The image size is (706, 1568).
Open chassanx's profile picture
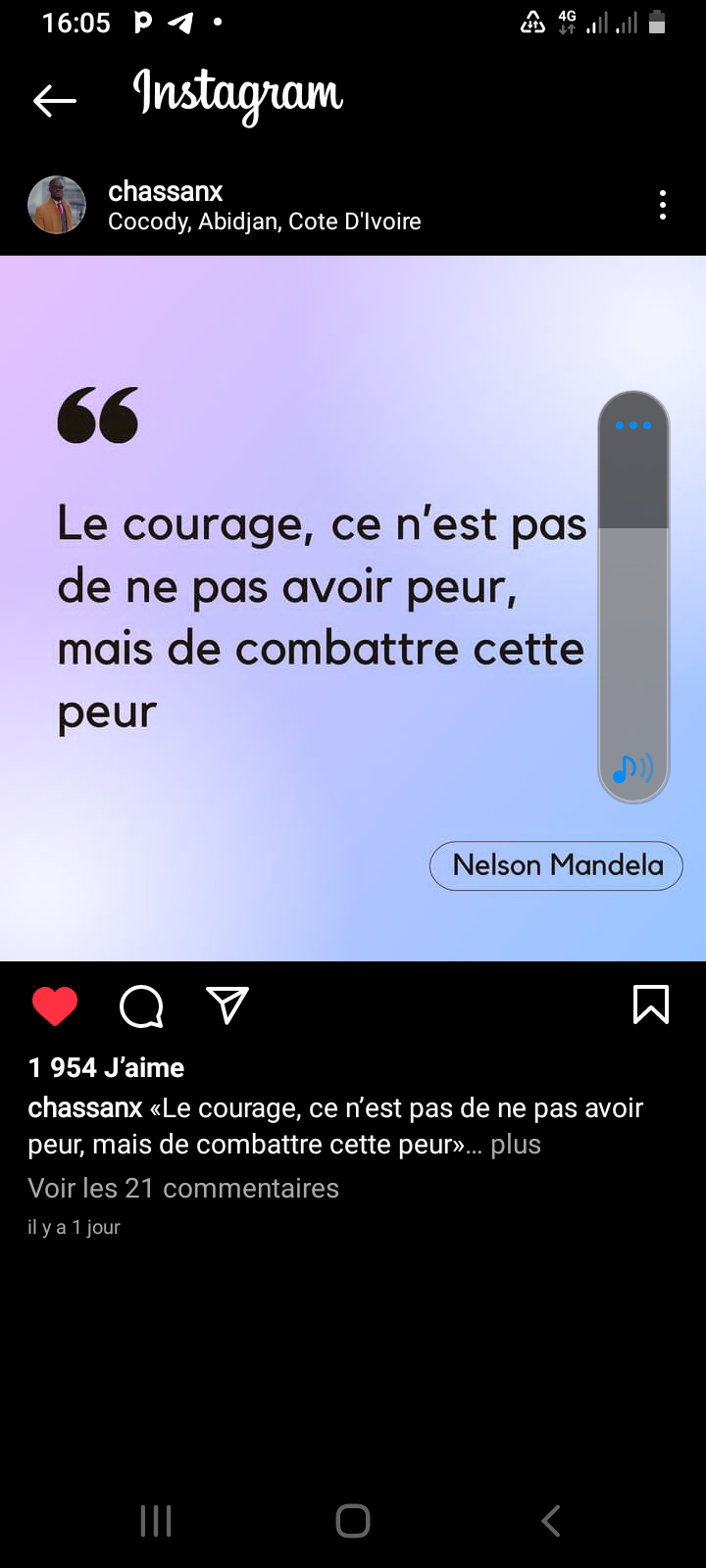point(57,205)
